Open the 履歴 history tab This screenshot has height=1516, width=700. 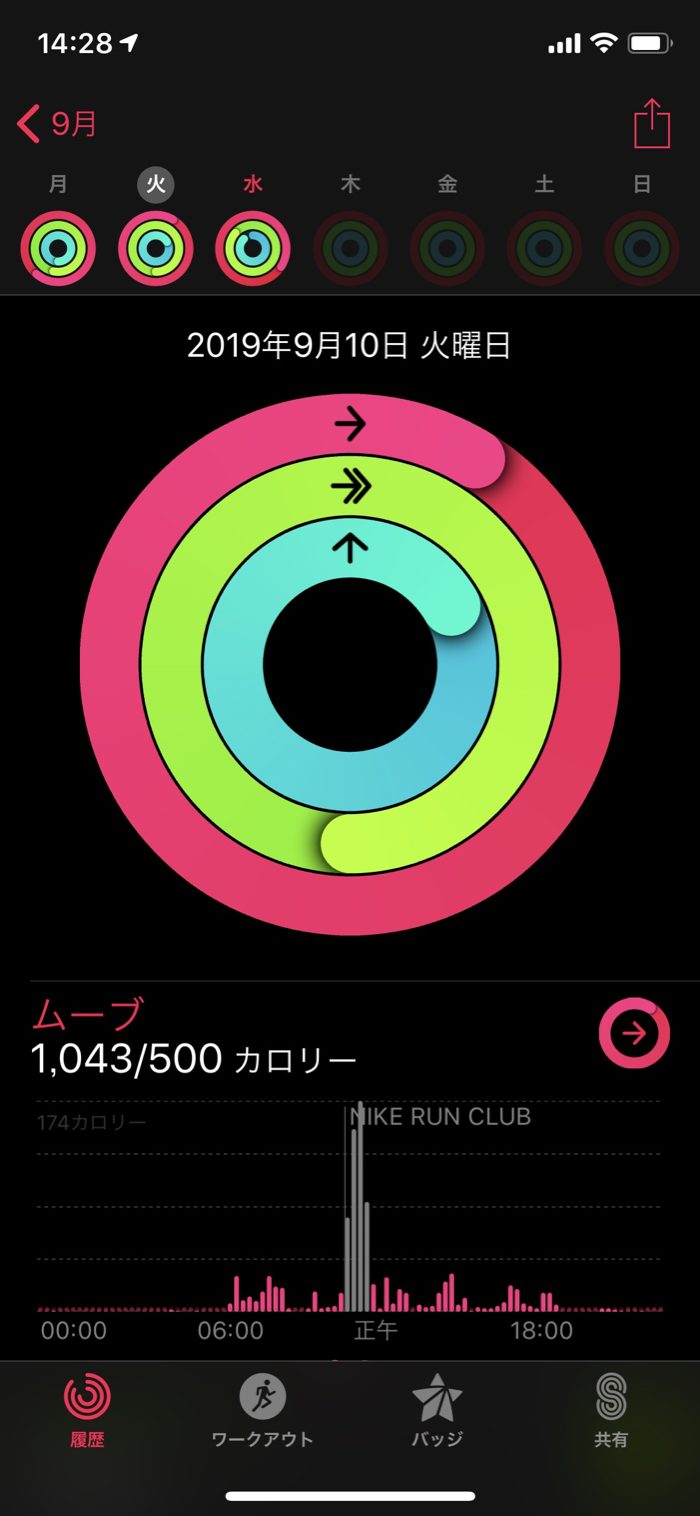click(x=87, y=1410)
